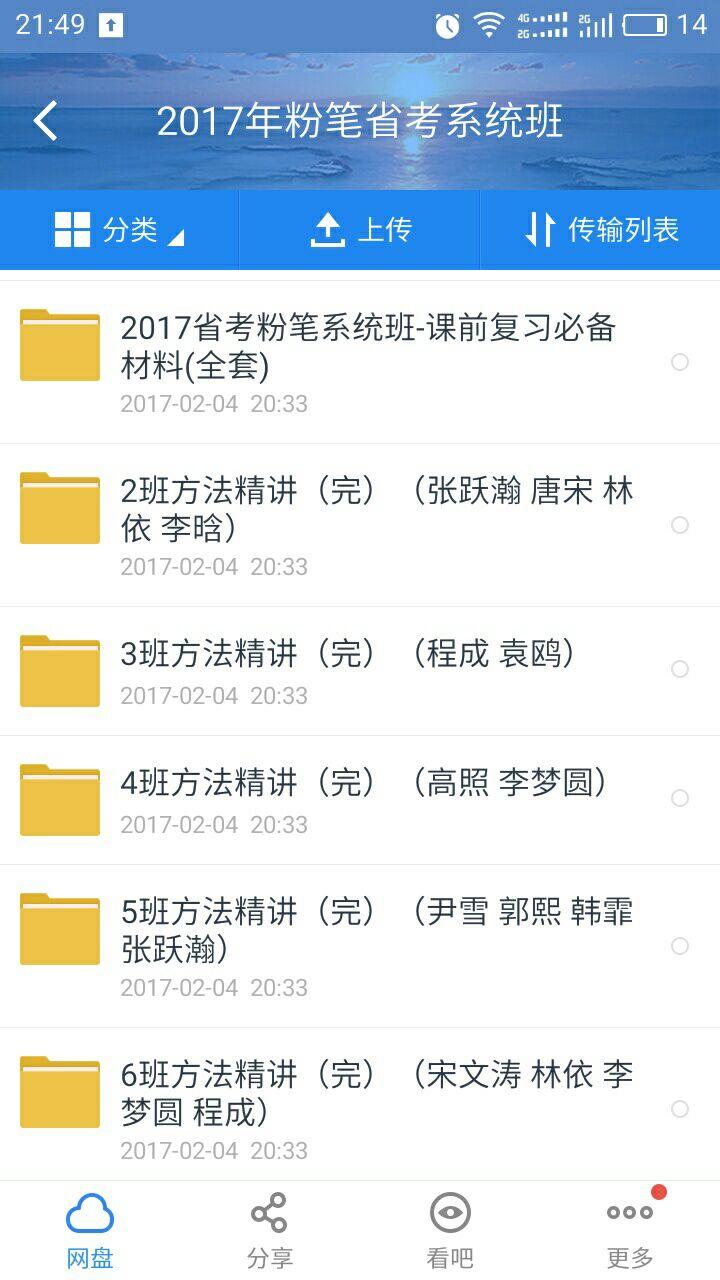Switch to the 分享 tab
This screenshot has width=720, height=1280.
268,1230
